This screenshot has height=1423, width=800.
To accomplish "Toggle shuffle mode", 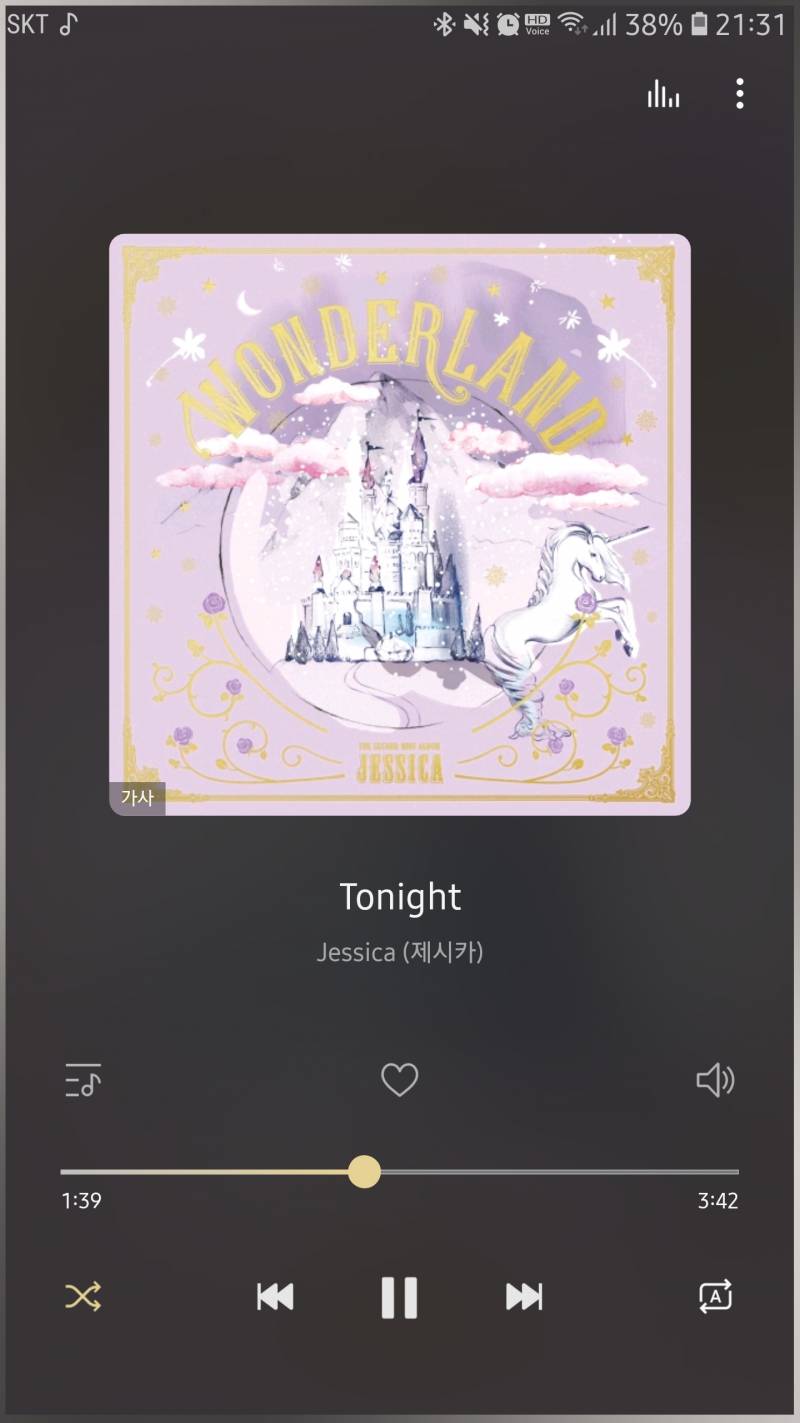I will tap(83, 1297).
